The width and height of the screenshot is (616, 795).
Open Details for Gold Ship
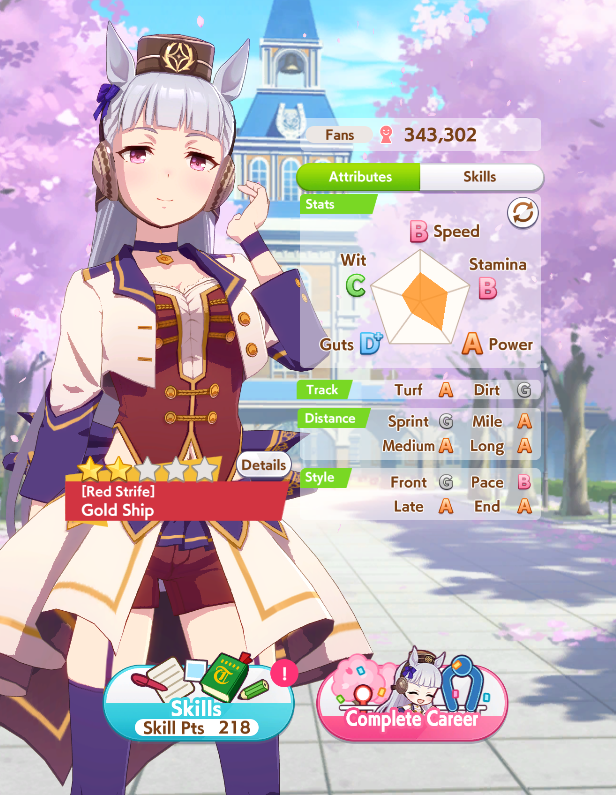(263, 465)
